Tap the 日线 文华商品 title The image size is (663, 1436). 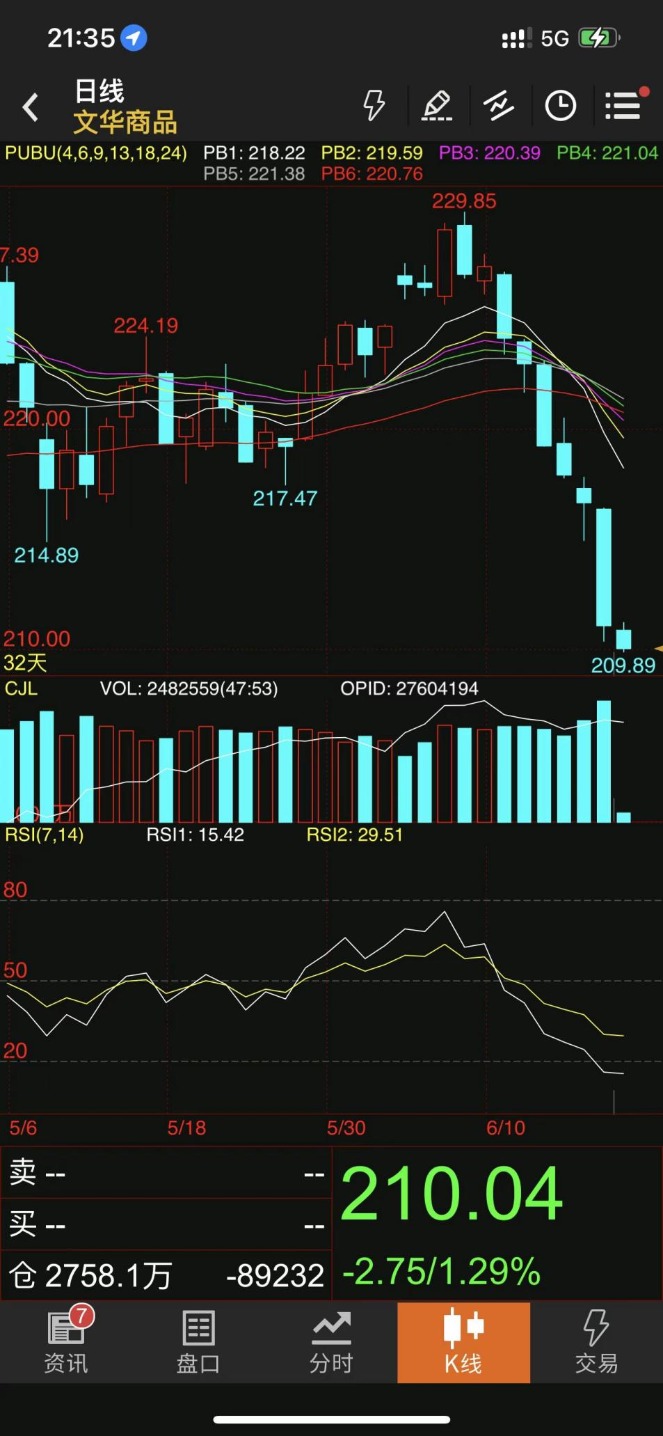click(125, 107)
